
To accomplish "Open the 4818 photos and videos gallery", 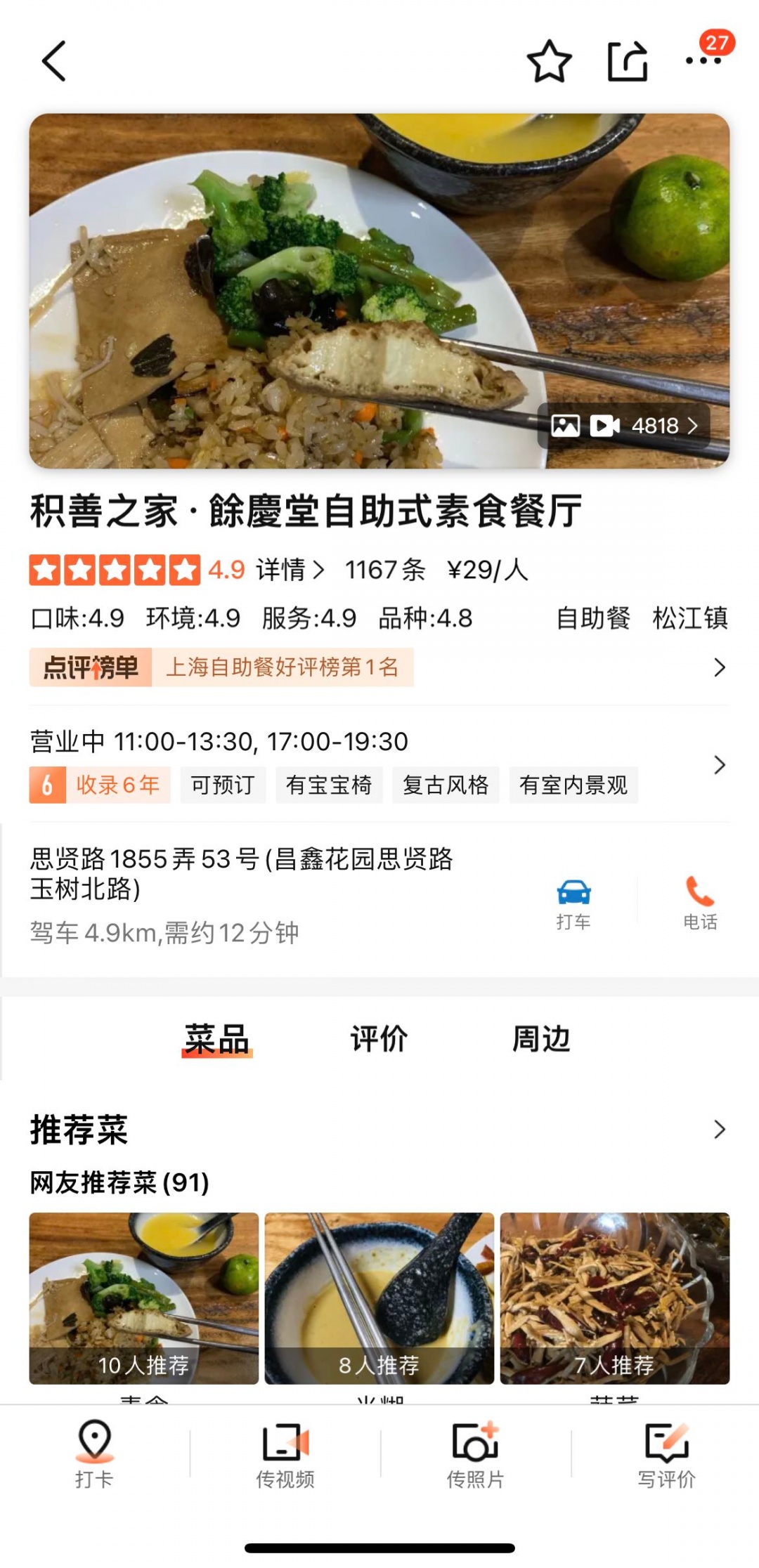I will (x=624, y=426).
